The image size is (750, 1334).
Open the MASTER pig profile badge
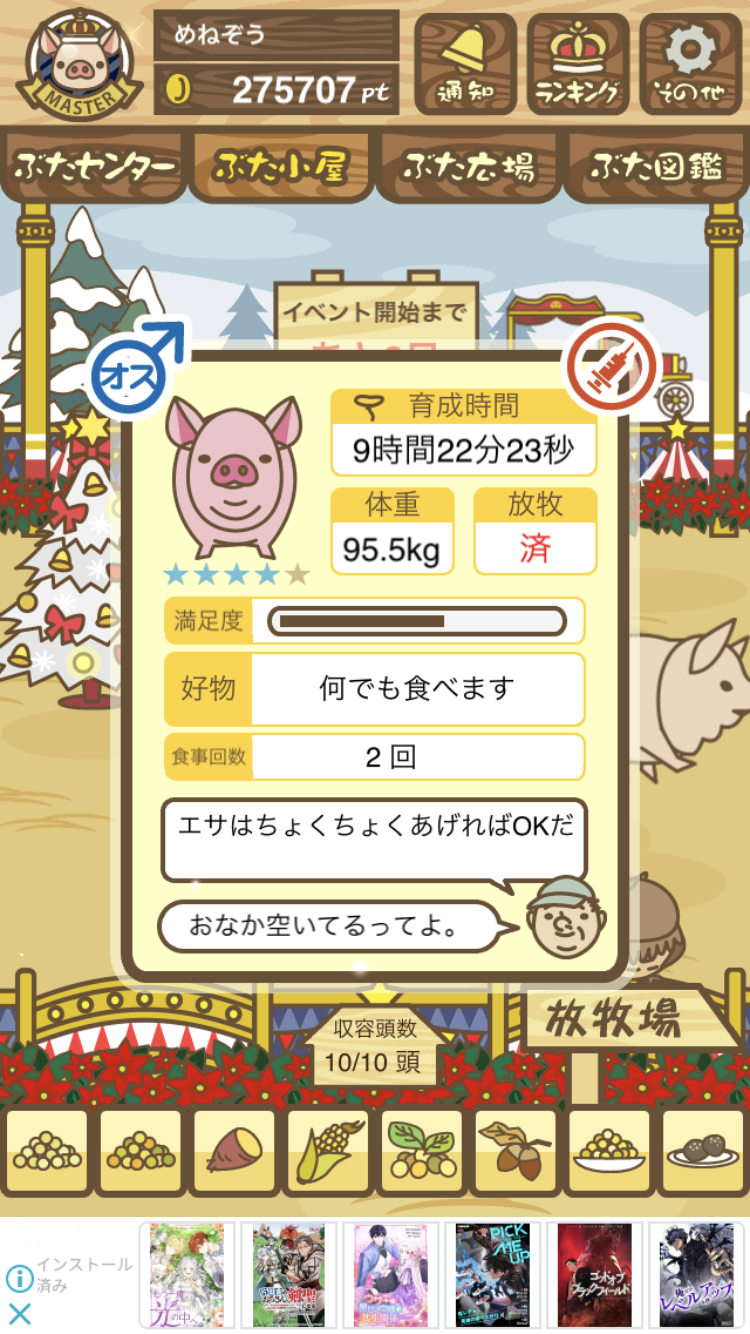coord(80,63)
